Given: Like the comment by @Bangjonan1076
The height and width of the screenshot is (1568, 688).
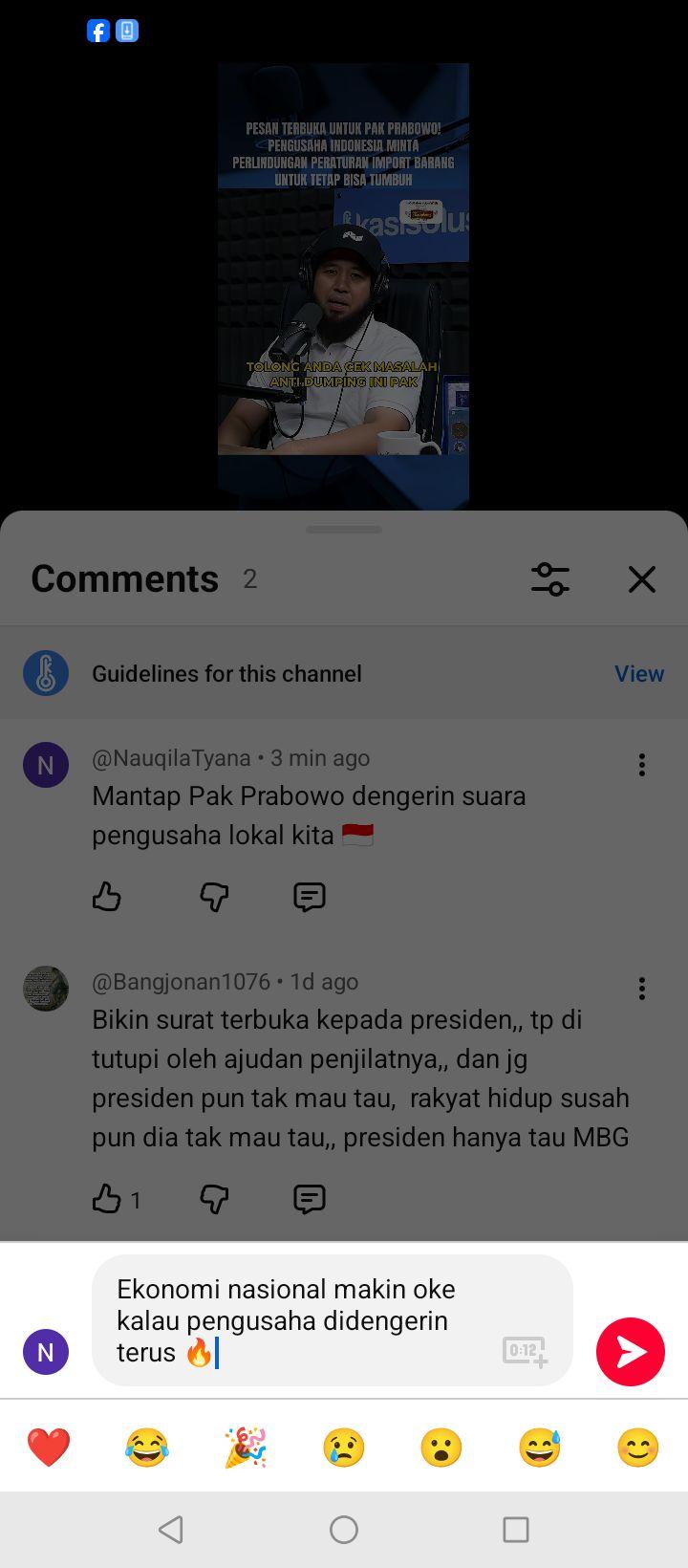Looking at the screenshot, I should tap(107, 1199).
